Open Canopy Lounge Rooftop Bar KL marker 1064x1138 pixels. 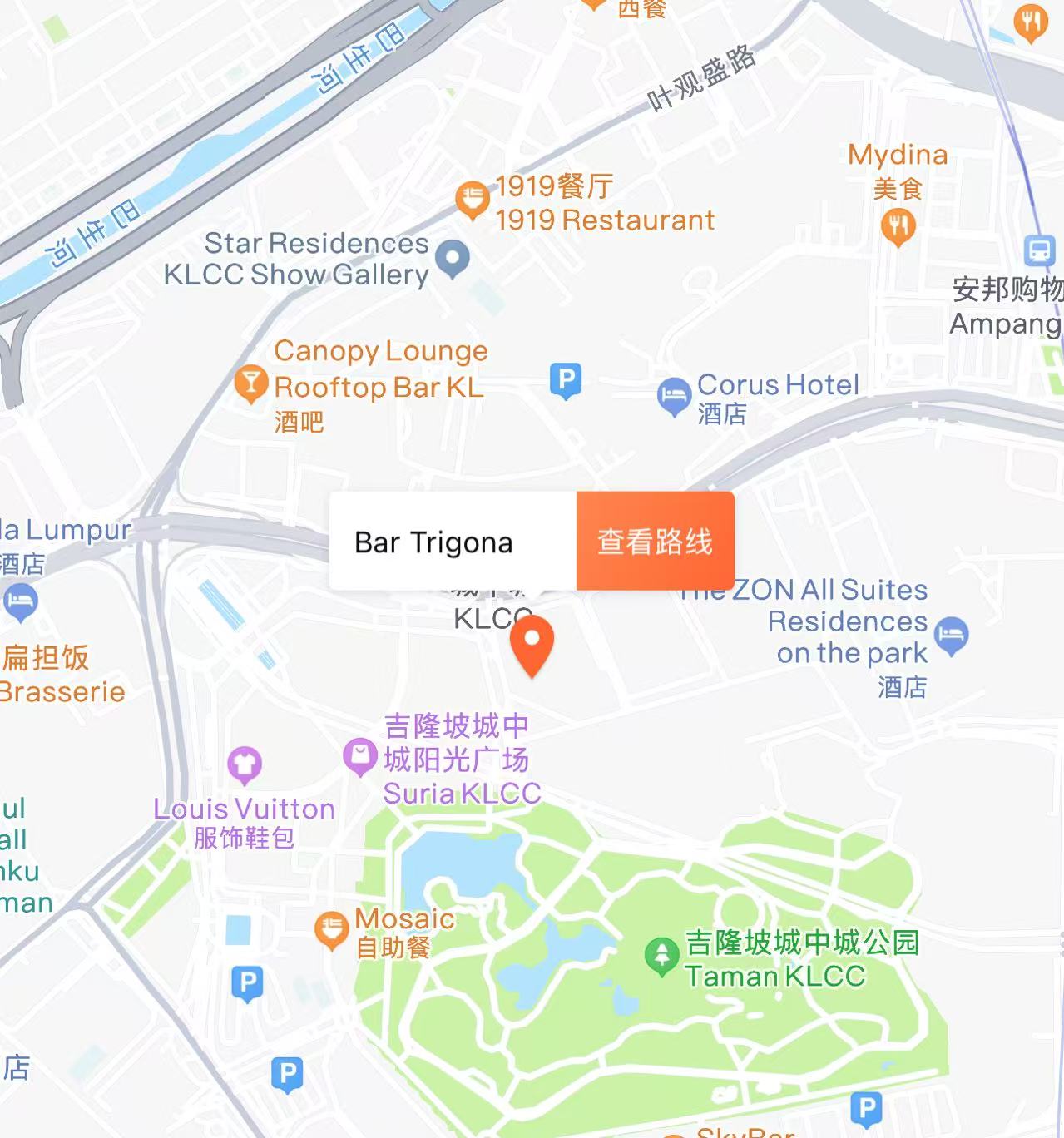(x=250, y=383)
